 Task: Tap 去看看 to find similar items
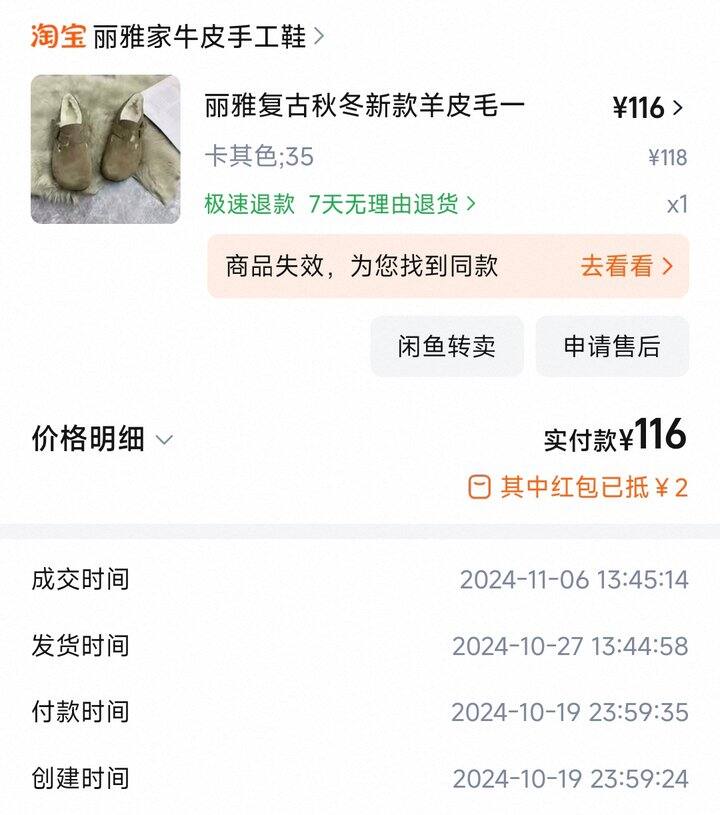point(626,266)
